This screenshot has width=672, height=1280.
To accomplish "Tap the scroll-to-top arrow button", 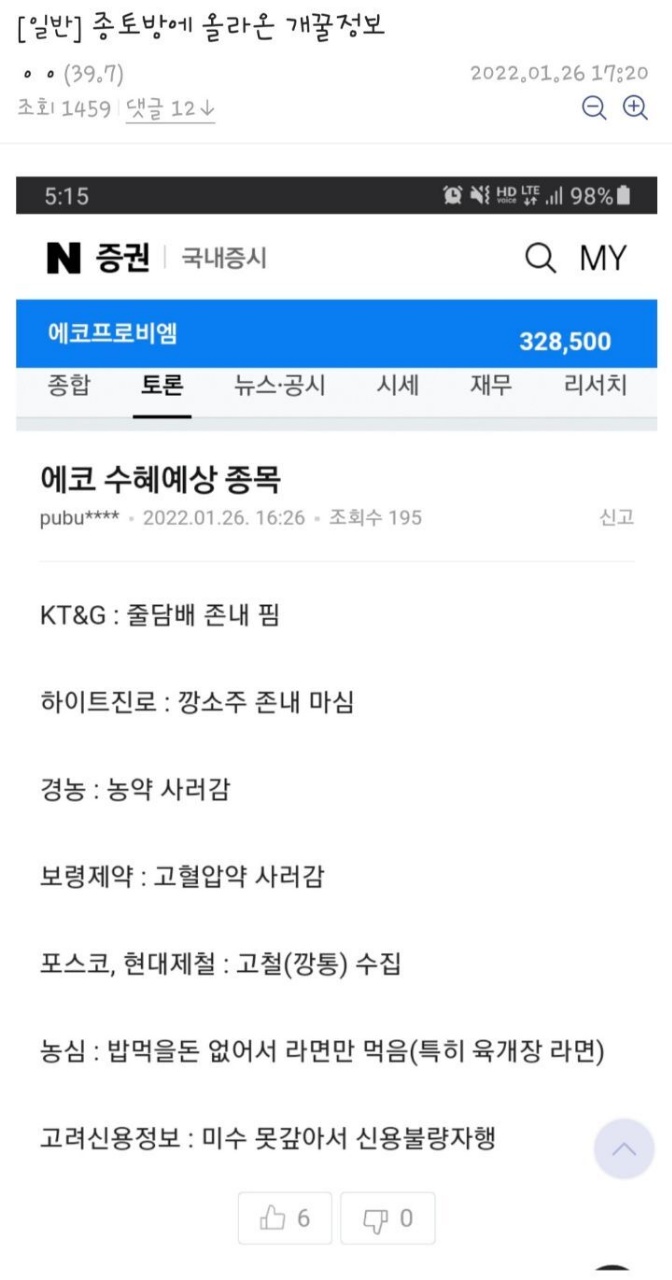I will point(624,1149).
